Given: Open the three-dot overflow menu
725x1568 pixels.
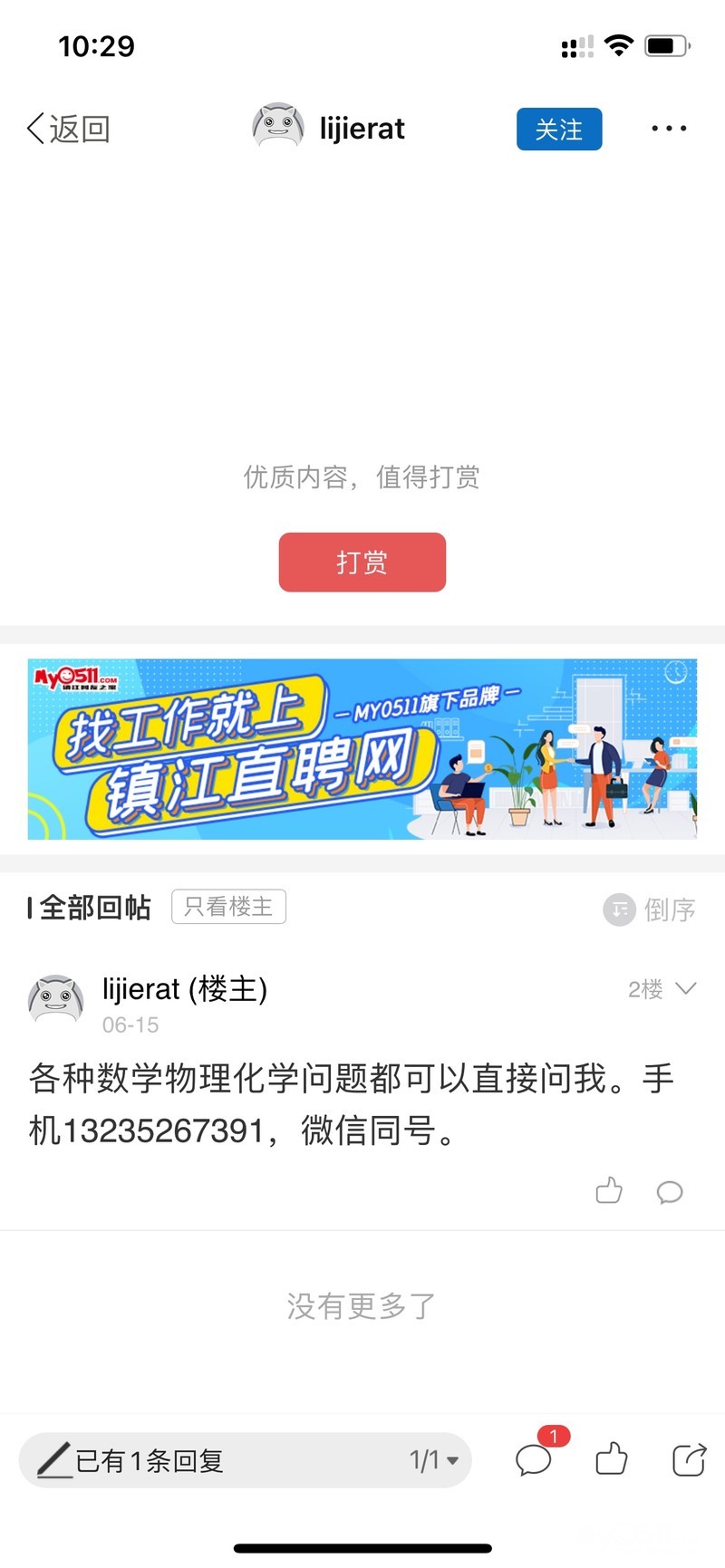Looking at the screenshot, I should (x=669, y=129).
